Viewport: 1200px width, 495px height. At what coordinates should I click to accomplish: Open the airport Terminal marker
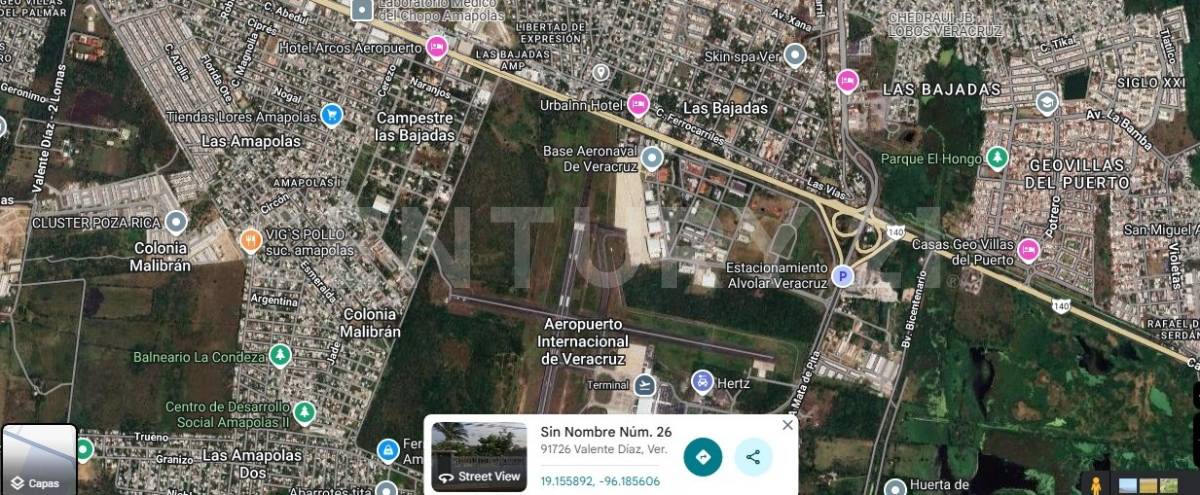[x=645, y=385]
